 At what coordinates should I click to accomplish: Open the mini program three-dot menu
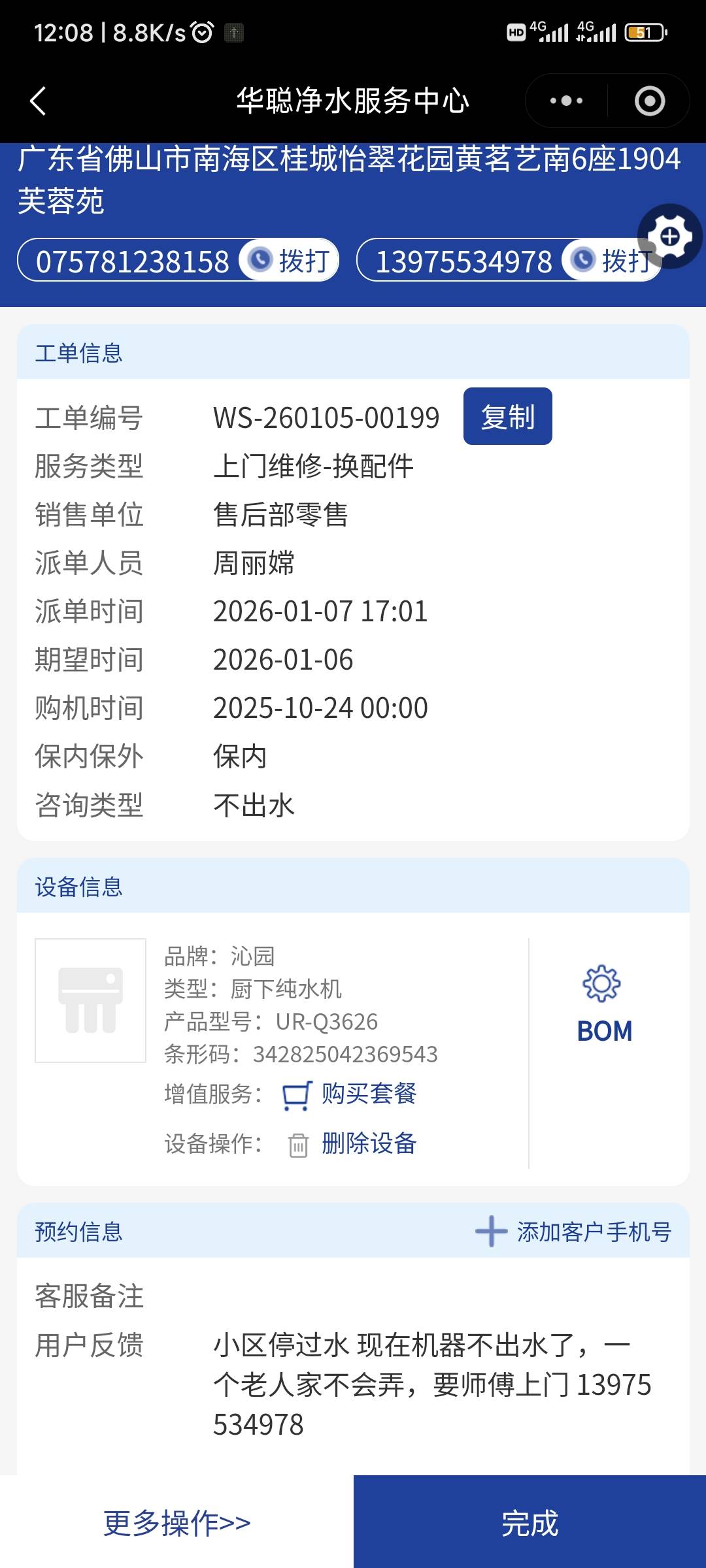(566, 101)
